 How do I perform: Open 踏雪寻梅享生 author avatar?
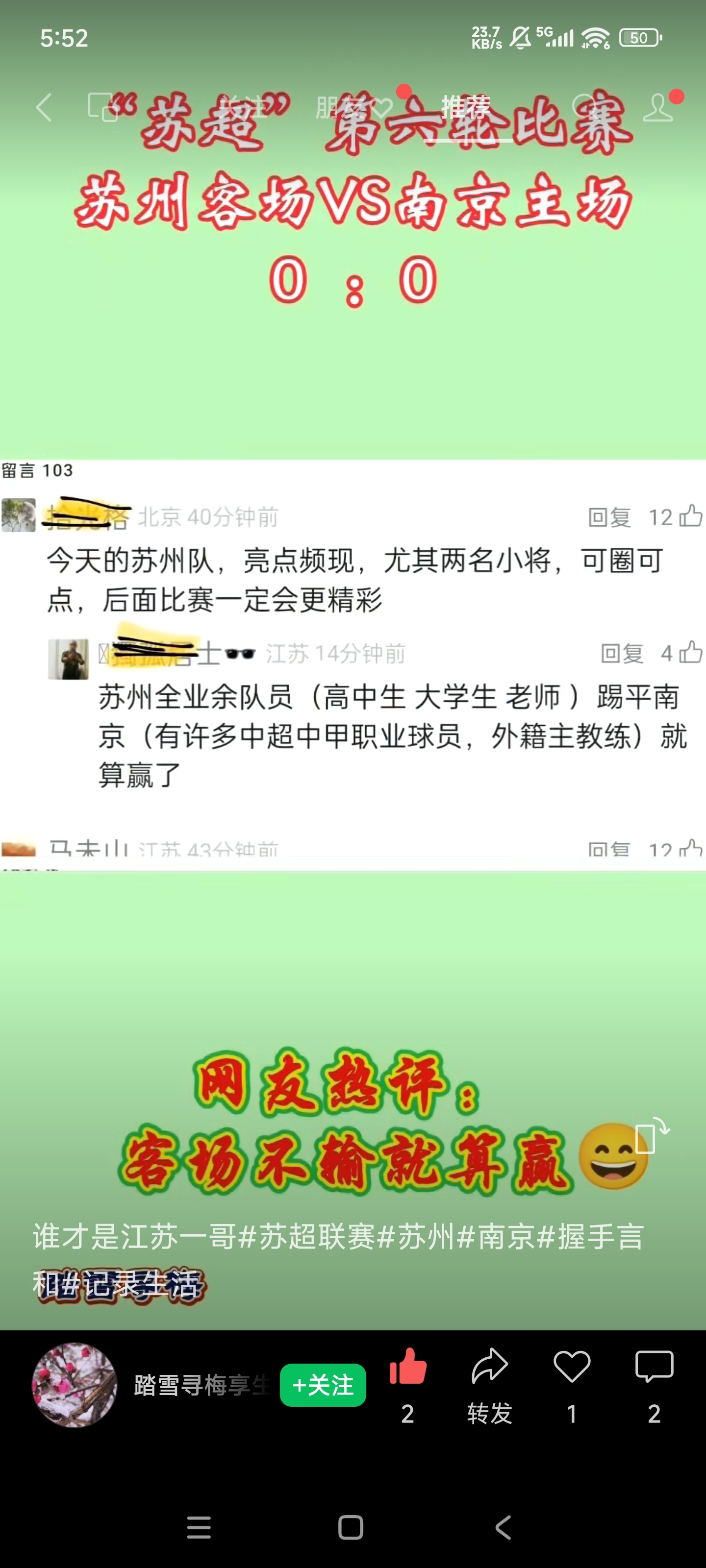[75, 1385]
